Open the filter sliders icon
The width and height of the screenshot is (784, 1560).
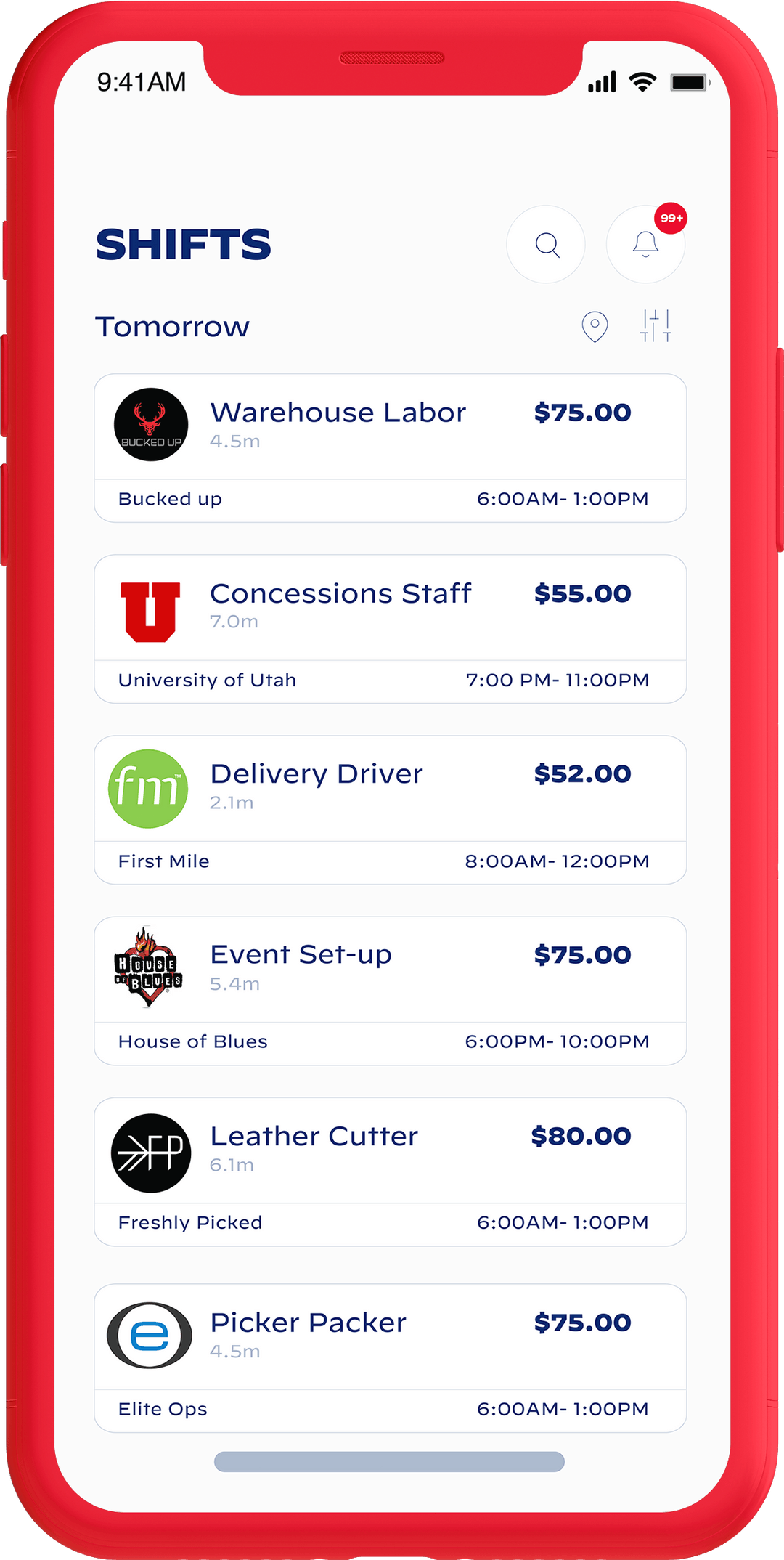tap(656, 326)
